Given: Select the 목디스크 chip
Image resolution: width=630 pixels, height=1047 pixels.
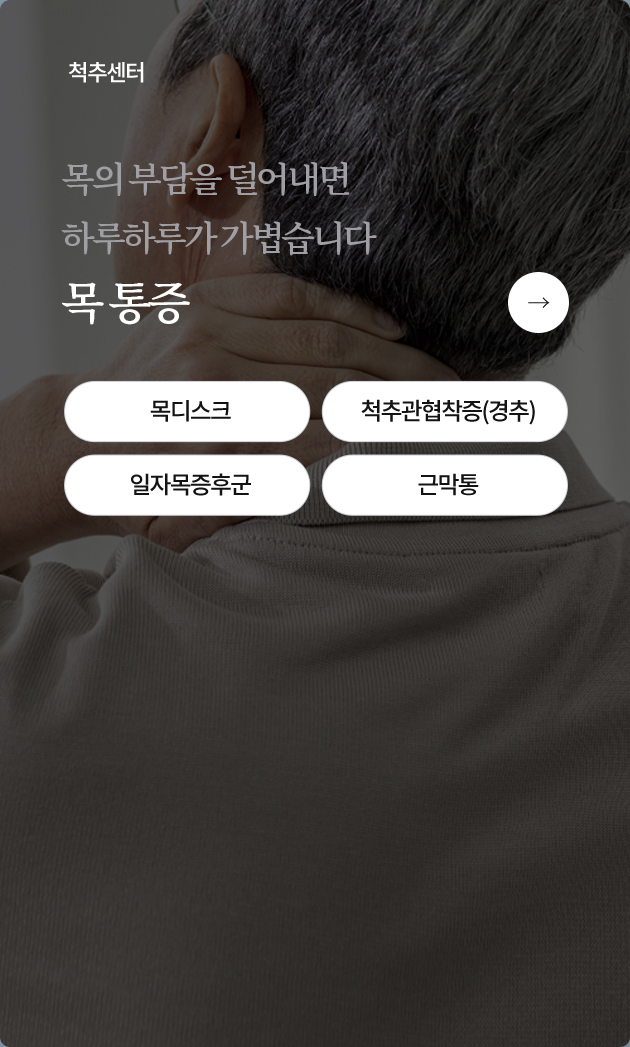Looking at the screenshot, I should click(187, 411).
